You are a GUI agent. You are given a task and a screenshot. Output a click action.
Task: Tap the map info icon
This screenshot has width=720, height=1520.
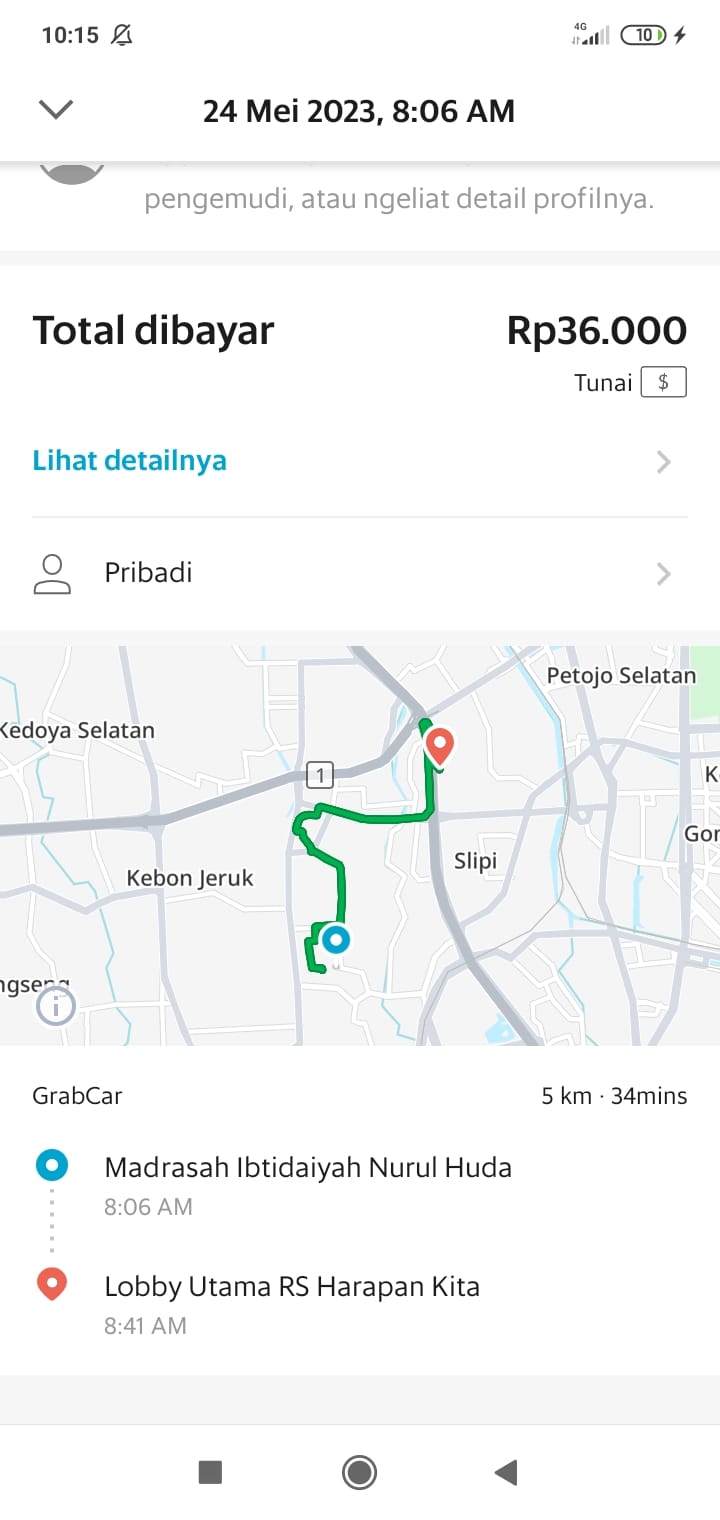(56, 1006)
